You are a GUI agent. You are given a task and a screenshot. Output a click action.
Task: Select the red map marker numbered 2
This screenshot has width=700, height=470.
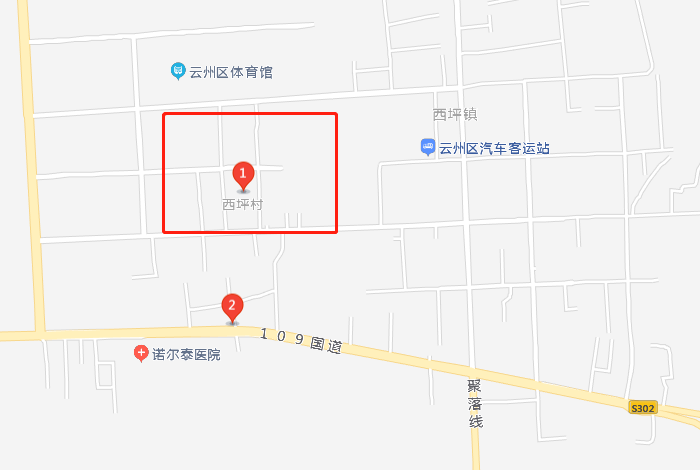[231, 306]
